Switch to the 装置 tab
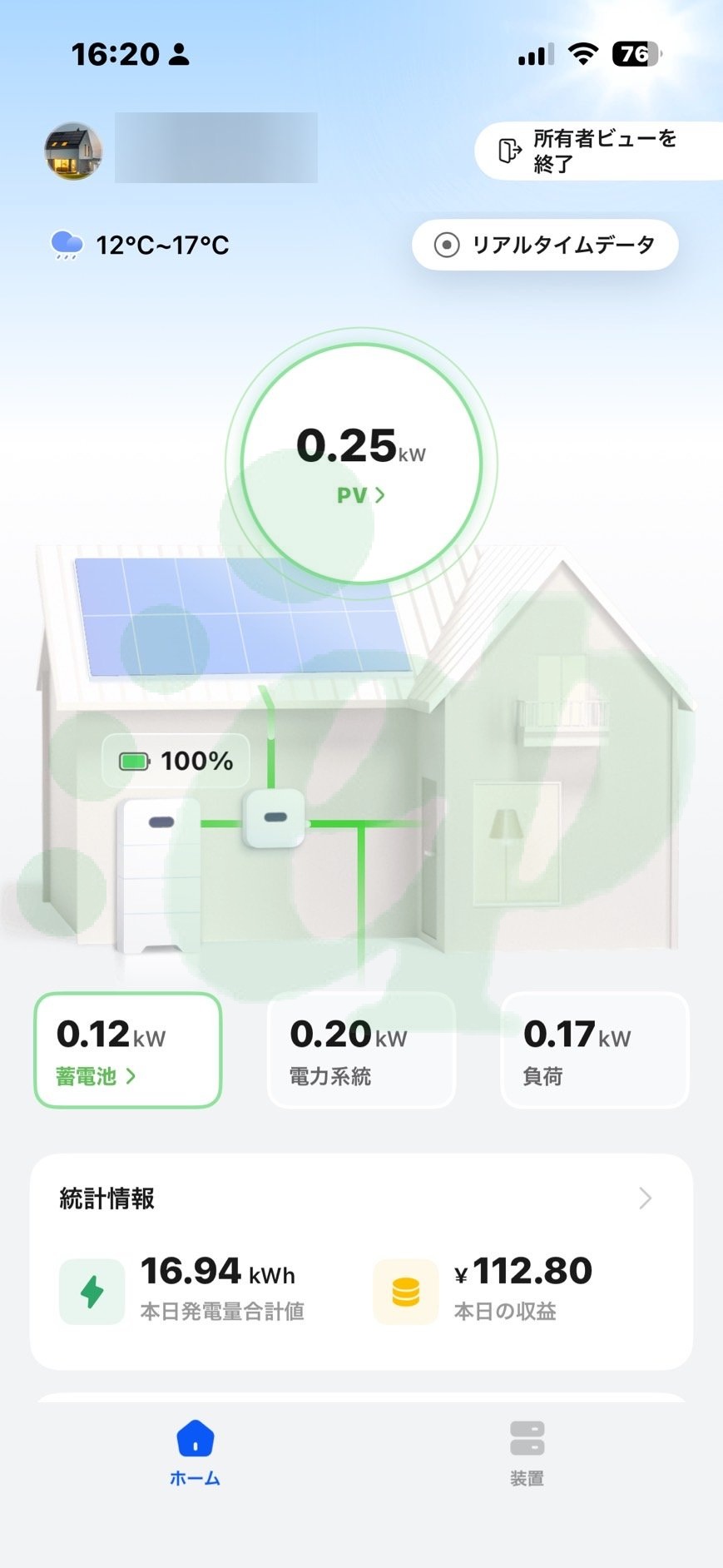This screenshot has height=1568, width=723. click(x=527, y=1453)
